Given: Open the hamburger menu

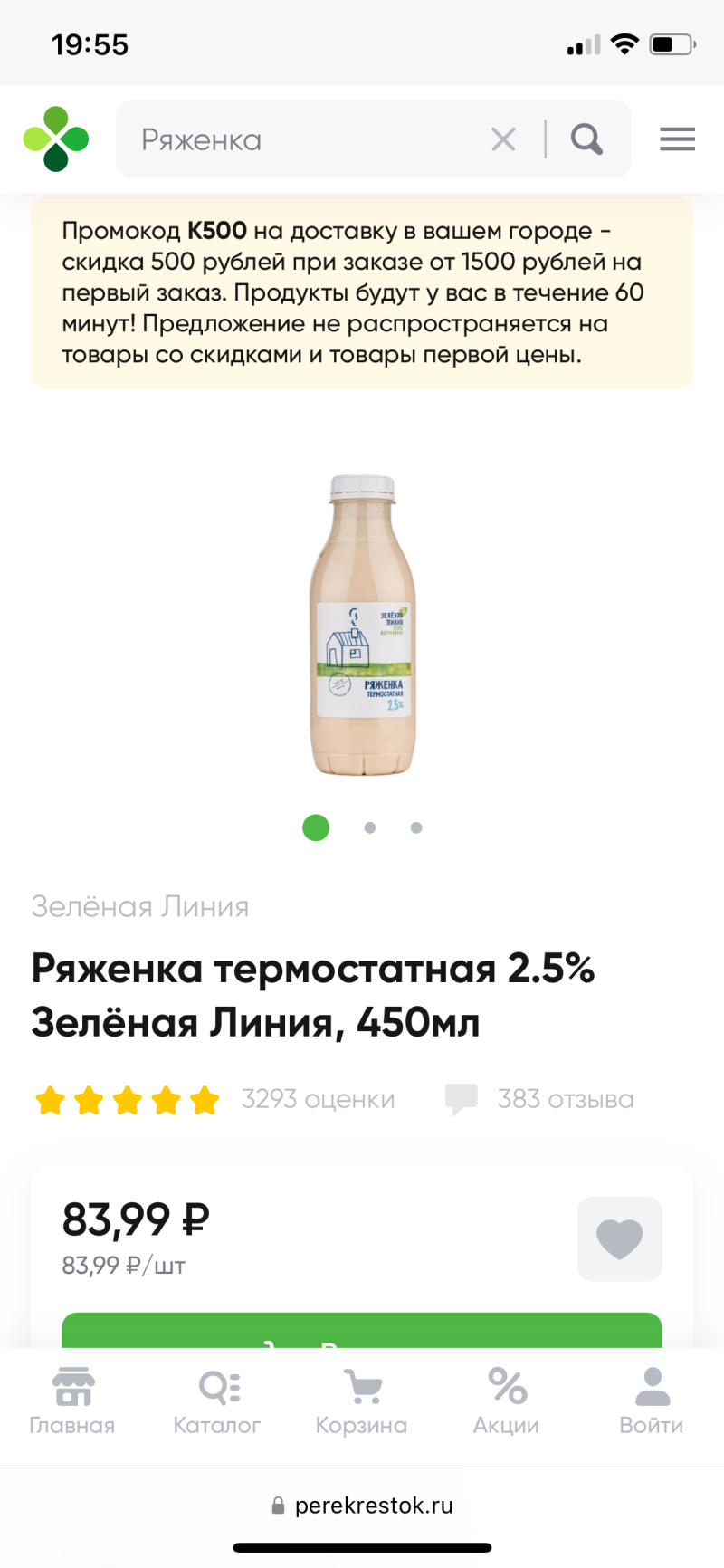Looking at the screenshot, I should click(x=677, y=139).
